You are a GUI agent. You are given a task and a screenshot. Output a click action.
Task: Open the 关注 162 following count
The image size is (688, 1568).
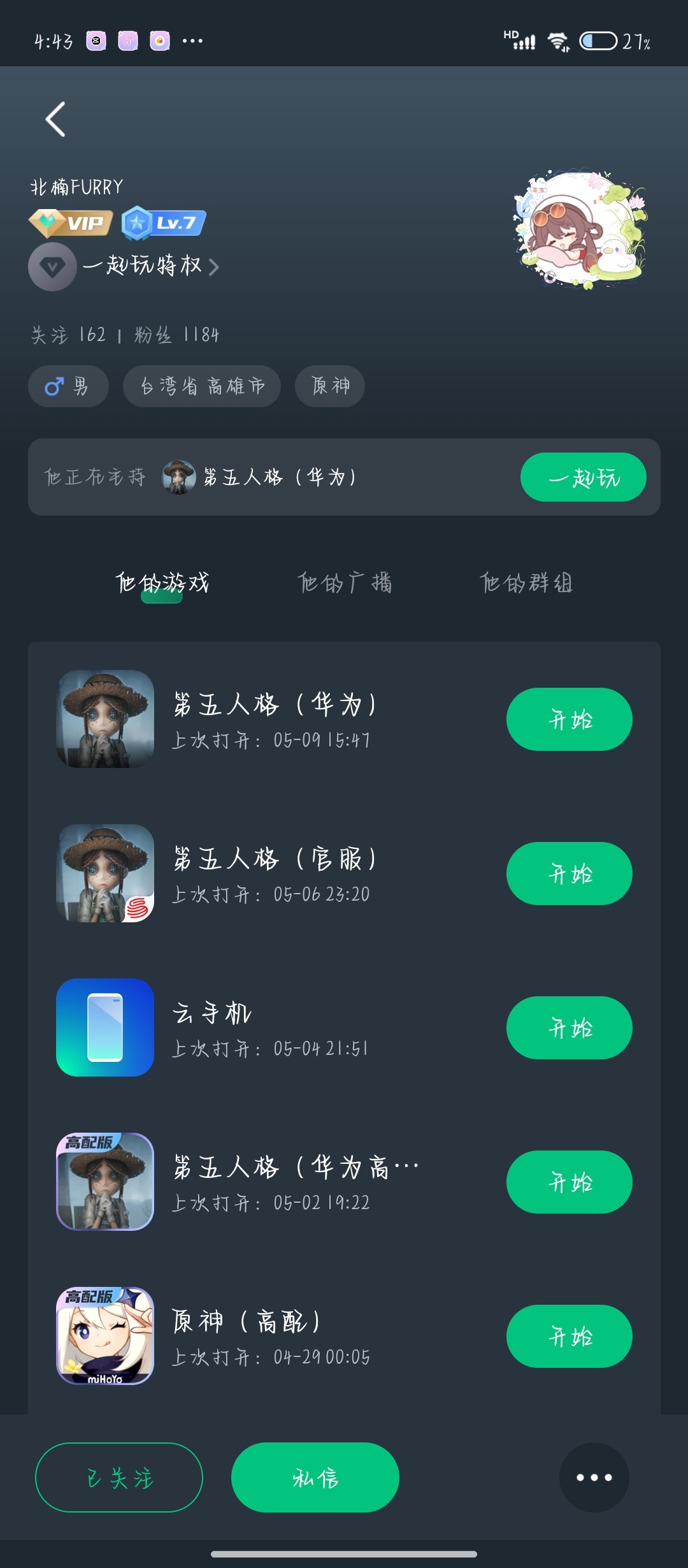68,335
